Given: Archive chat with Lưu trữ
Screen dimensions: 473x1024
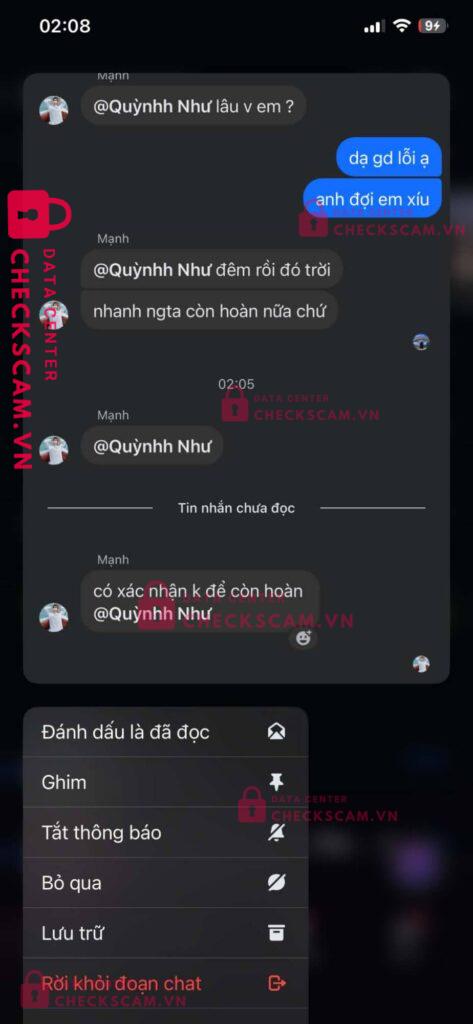Looking at the screenshot, I should (165, 933).
